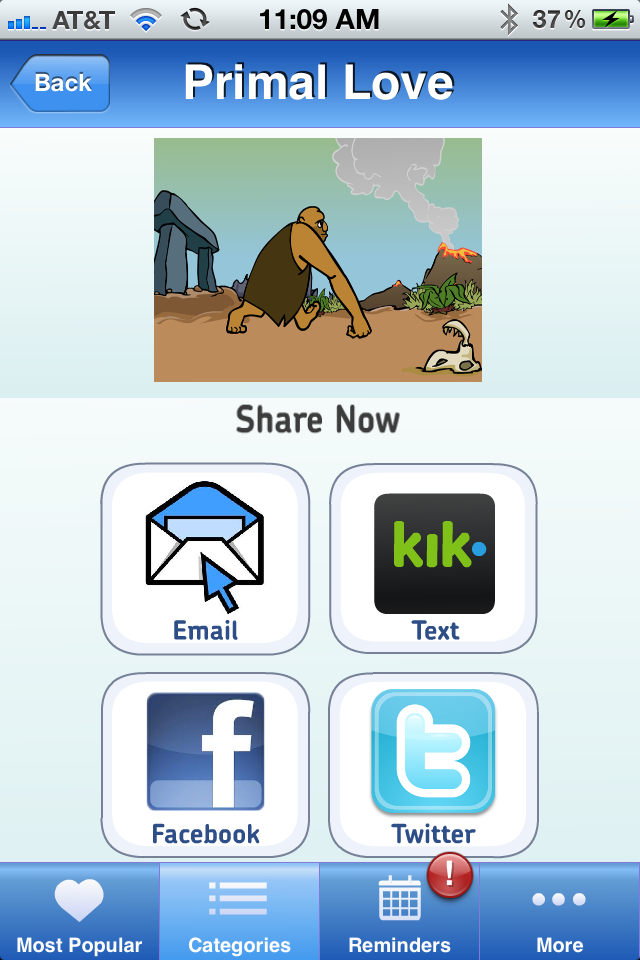The height and width of the screenshot is (960, 640).
Task: Open the Reminders tab
Action: (400, 912)
